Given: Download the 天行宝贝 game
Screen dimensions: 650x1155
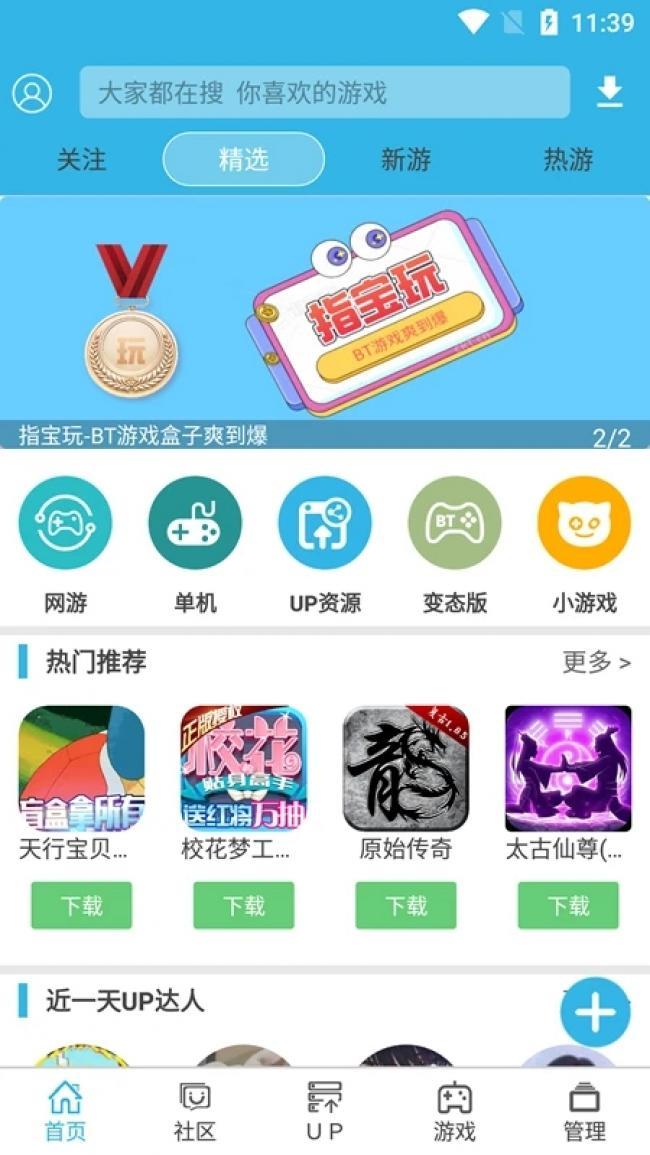Looking at the screenshot, I should (81, 905).
